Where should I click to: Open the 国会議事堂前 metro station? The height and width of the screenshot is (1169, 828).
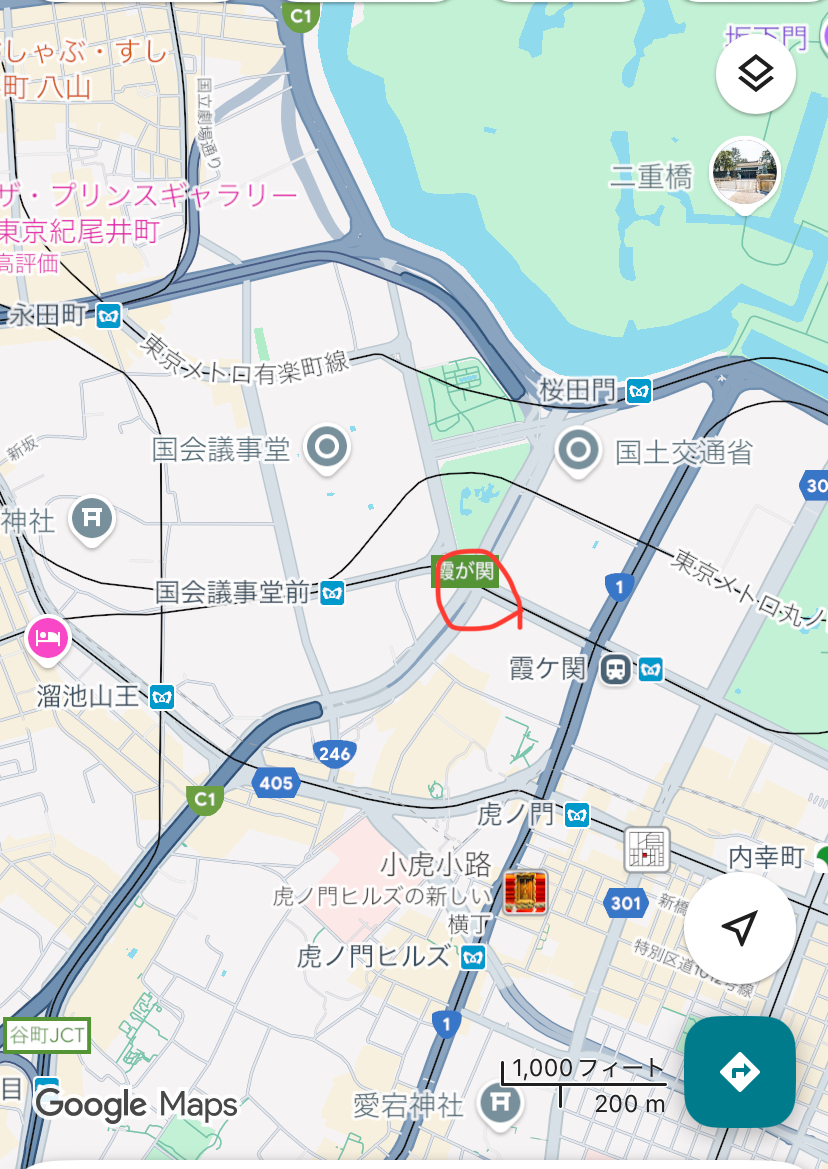click(x=333, y=593)
